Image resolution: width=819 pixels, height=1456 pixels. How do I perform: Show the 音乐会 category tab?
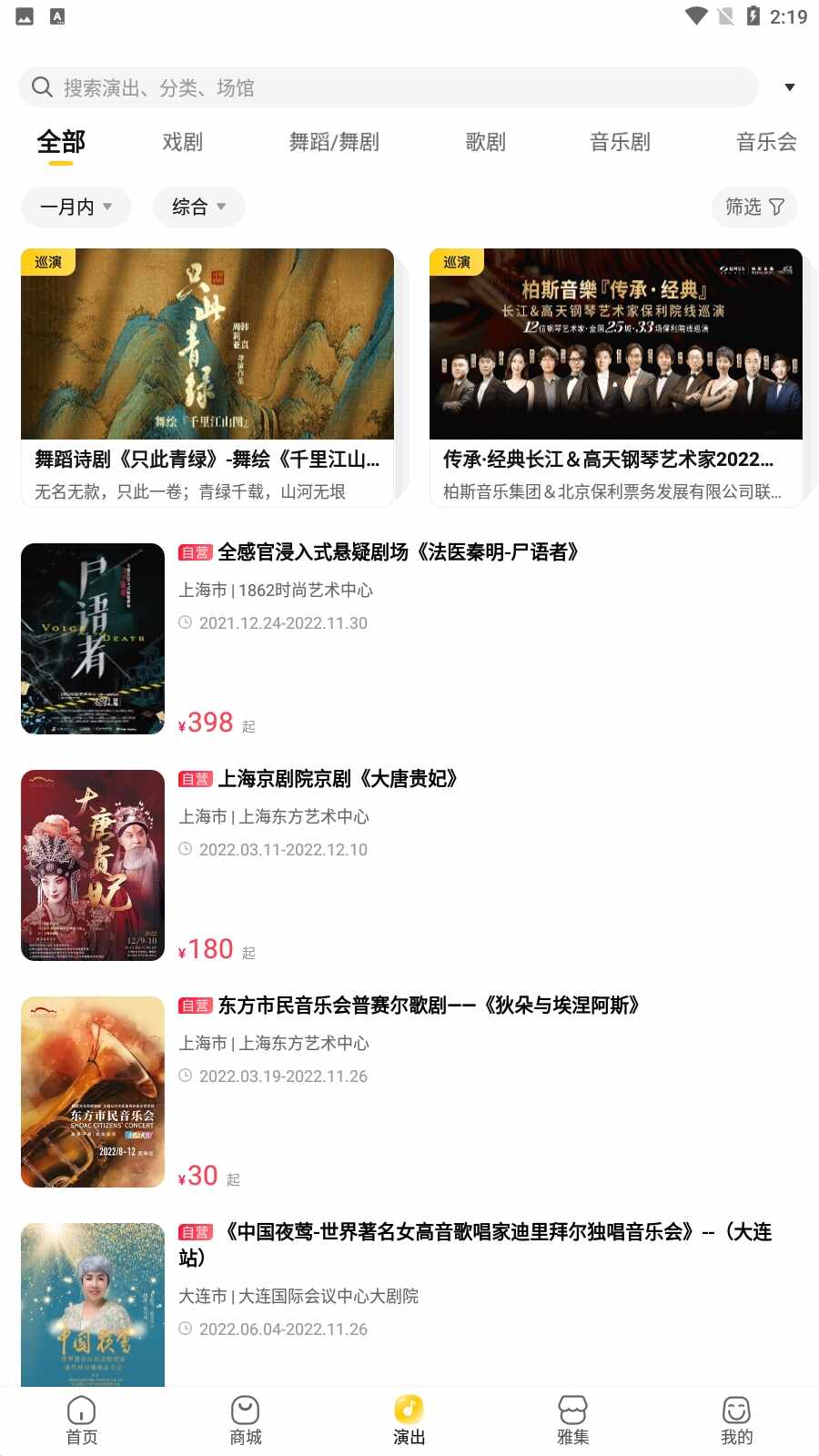point(765,142)
